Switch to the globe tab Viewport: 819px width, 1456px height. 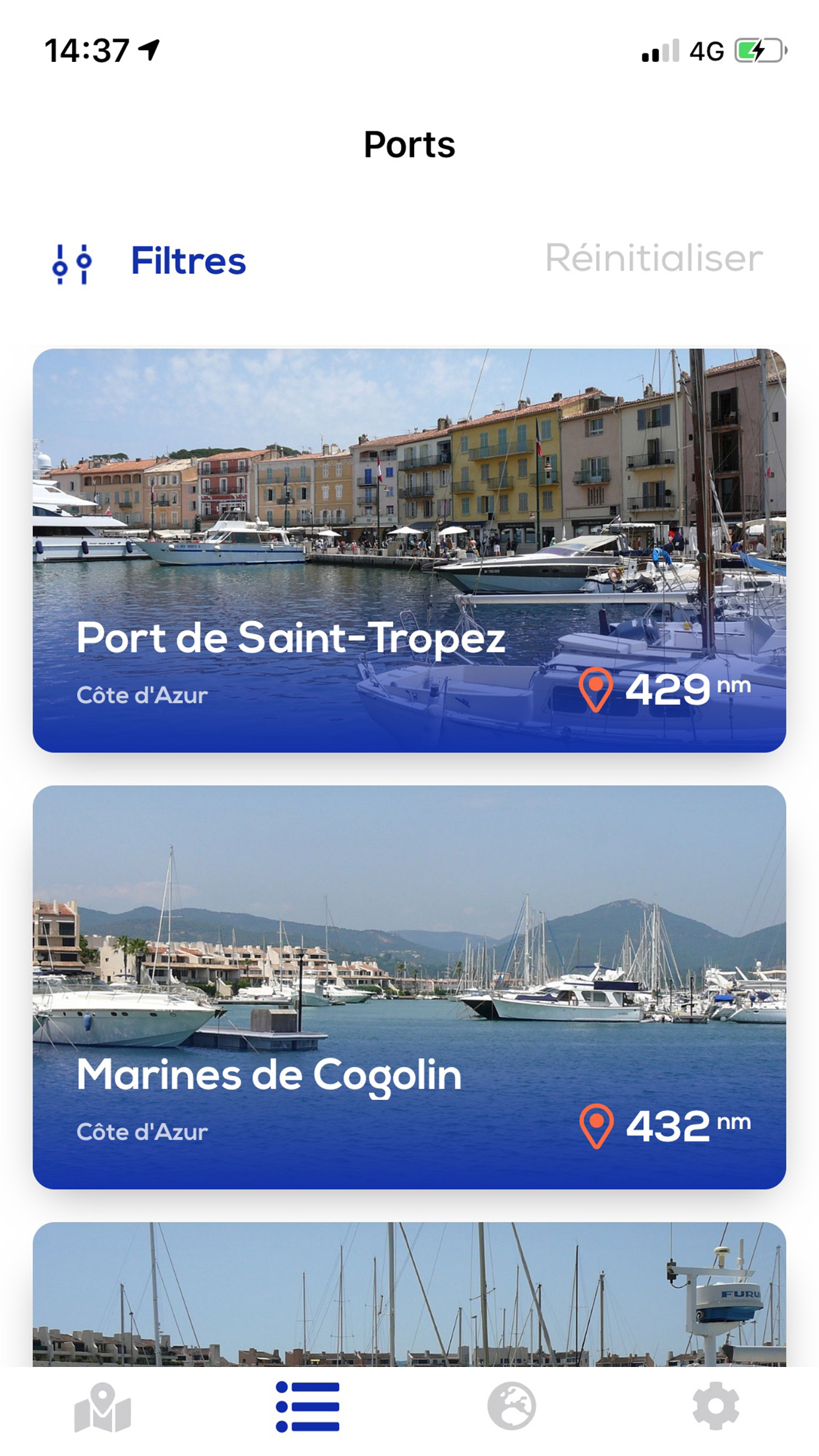512,1406
